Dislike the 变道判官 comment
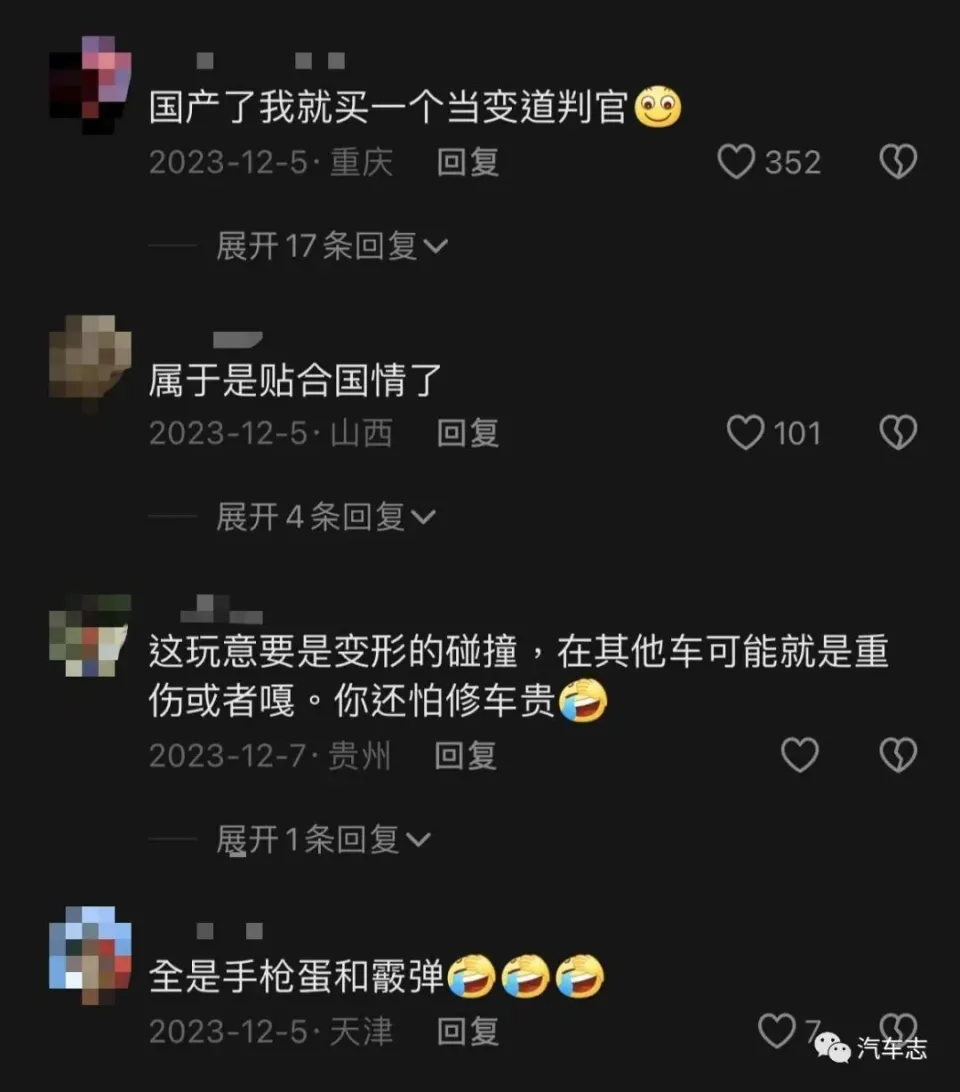This screenshot has width=960, height=1092. click(x=897, y=162)
